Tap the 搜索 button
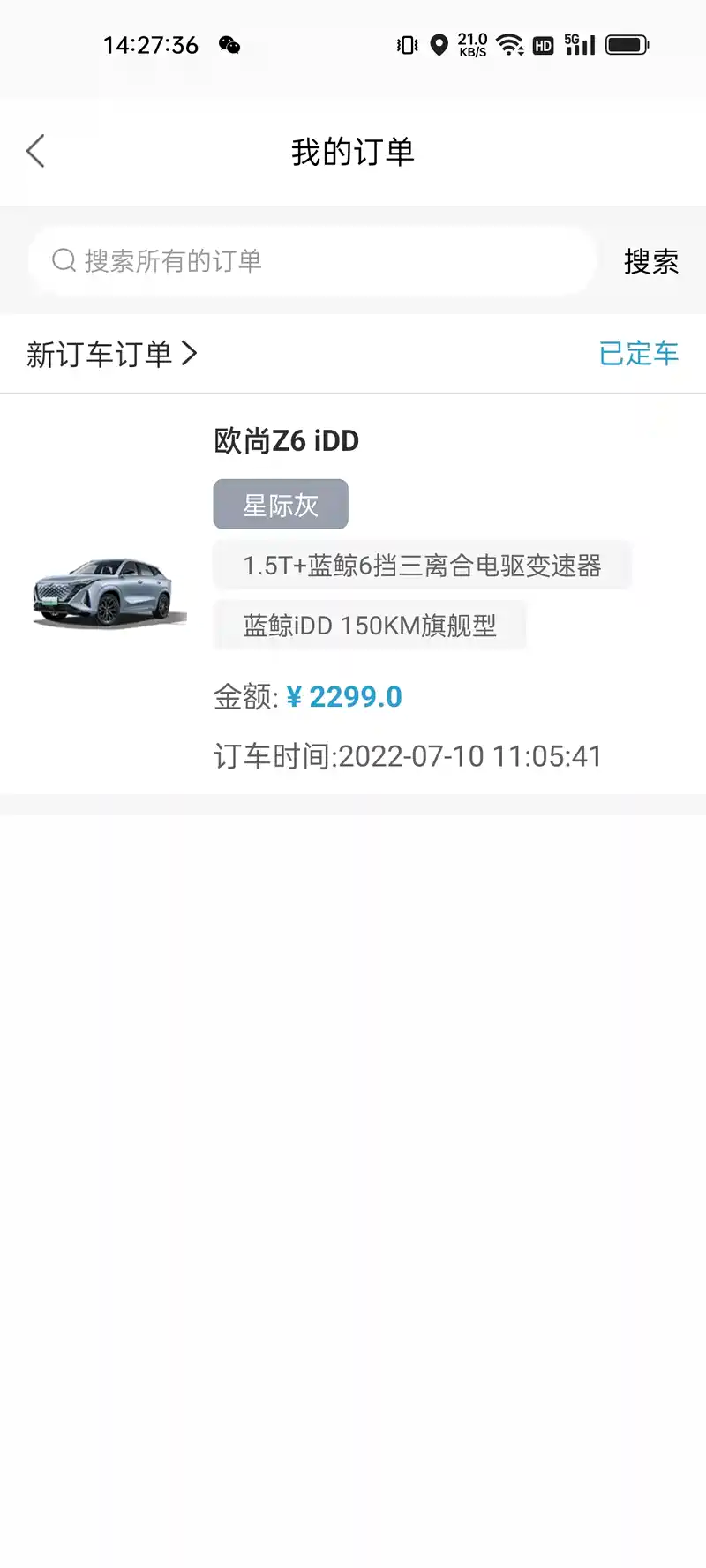 (650, 261)
